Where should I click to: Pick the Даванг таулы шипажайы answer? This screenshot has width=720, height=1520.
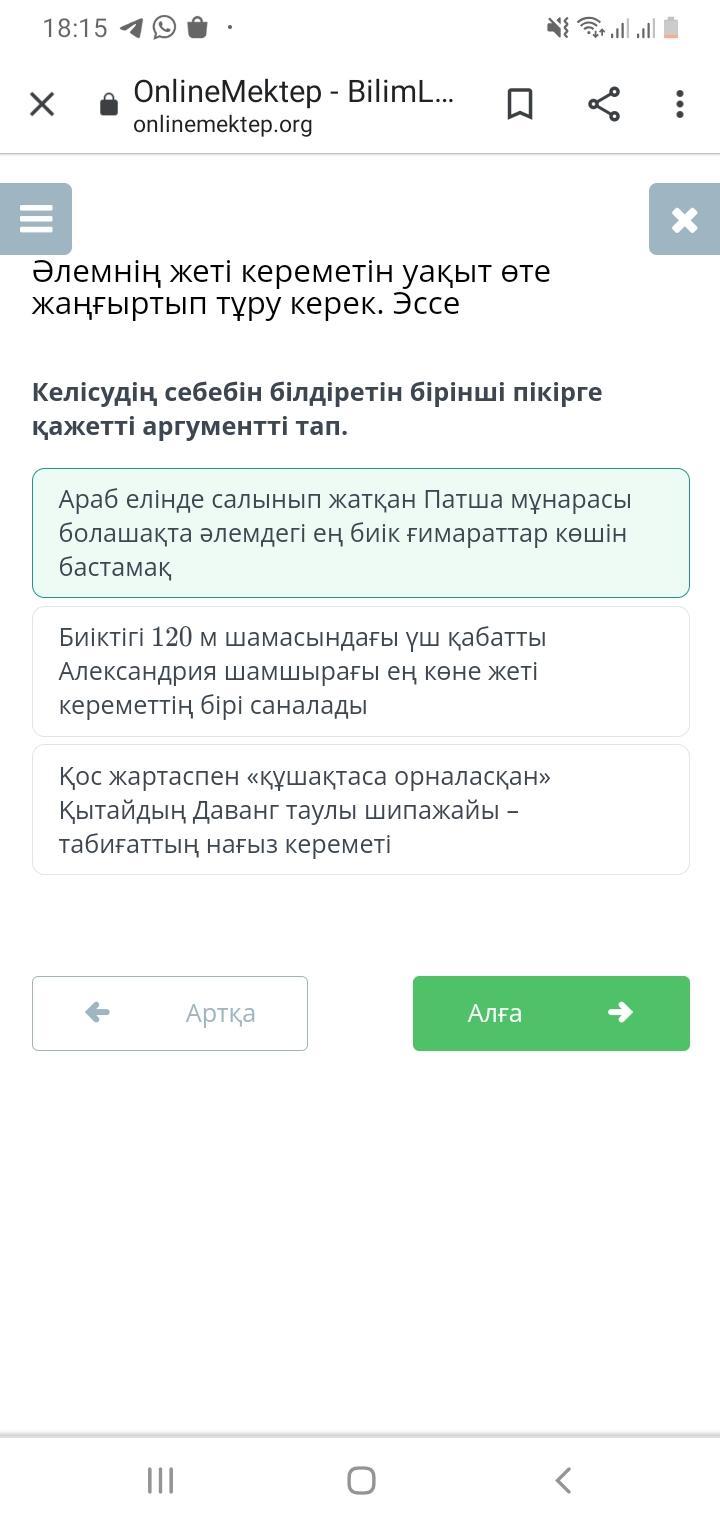click(x=361, y=810)
